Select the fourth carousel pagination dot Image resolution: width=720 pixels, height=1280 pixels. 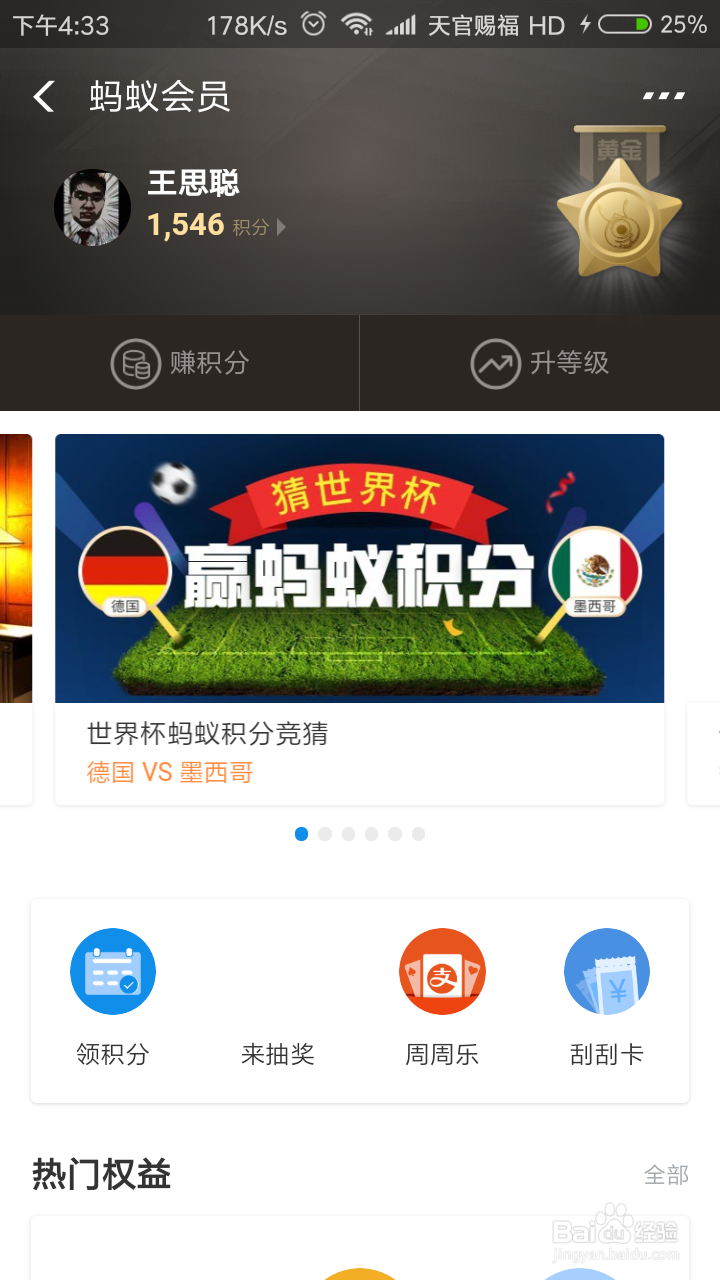click(373, 833)
